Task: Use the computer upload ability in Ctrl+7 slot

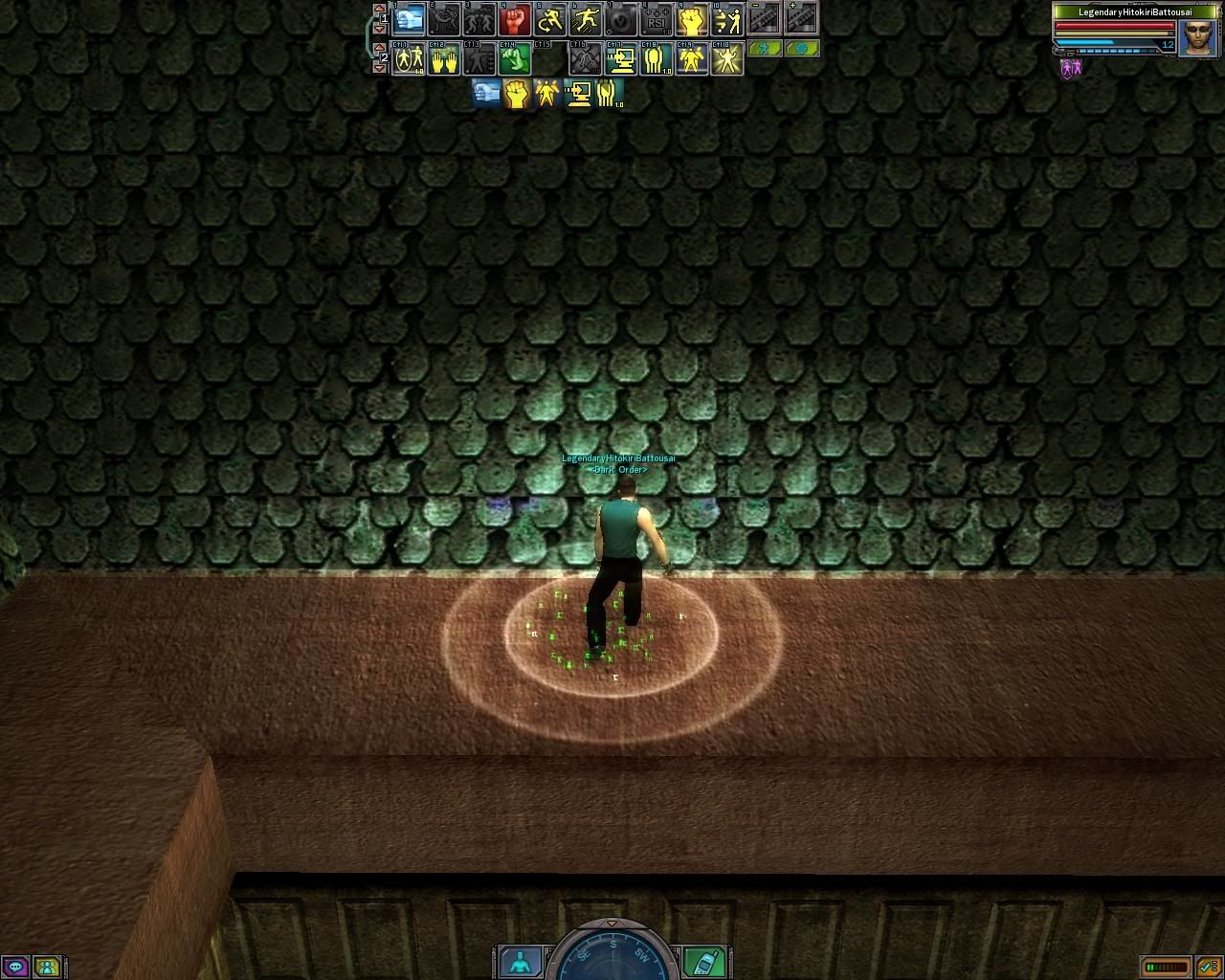Action: 621,59
